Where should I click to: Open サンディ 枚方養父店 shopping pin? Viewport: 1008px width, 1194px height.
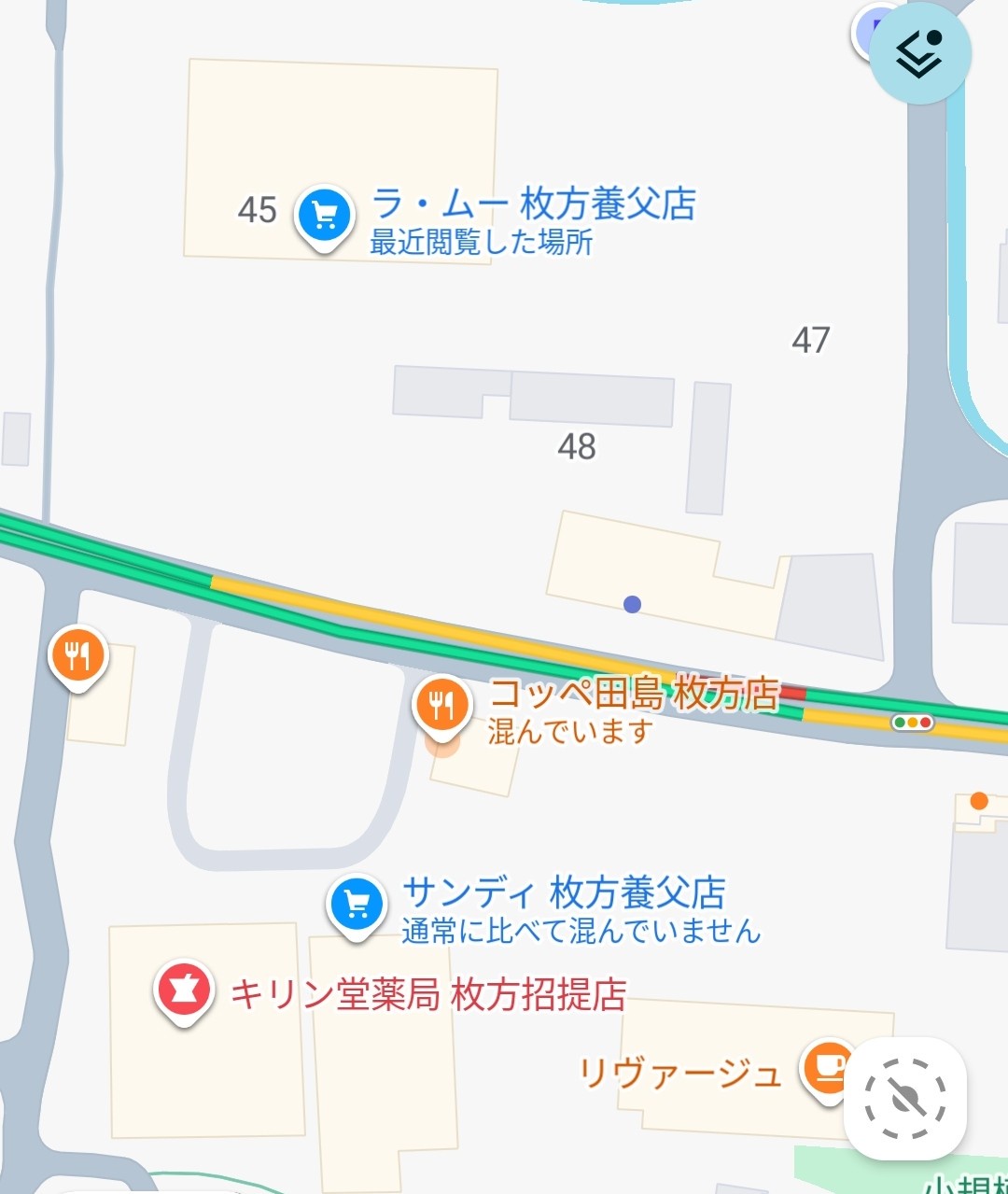pyautogui.click(x=357, y=904)
